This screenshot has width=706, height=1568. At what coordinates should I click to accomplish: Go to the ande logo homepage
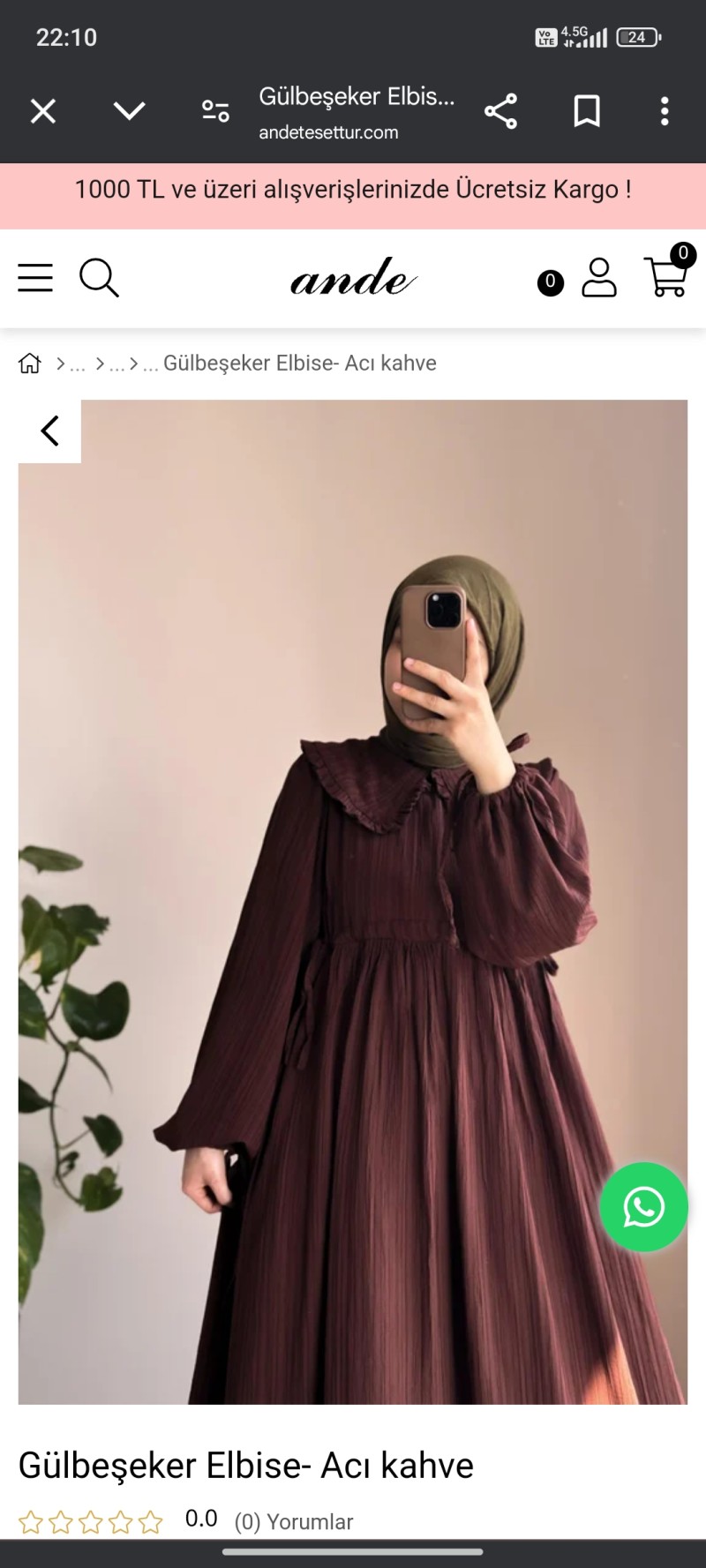click(353, 278)
